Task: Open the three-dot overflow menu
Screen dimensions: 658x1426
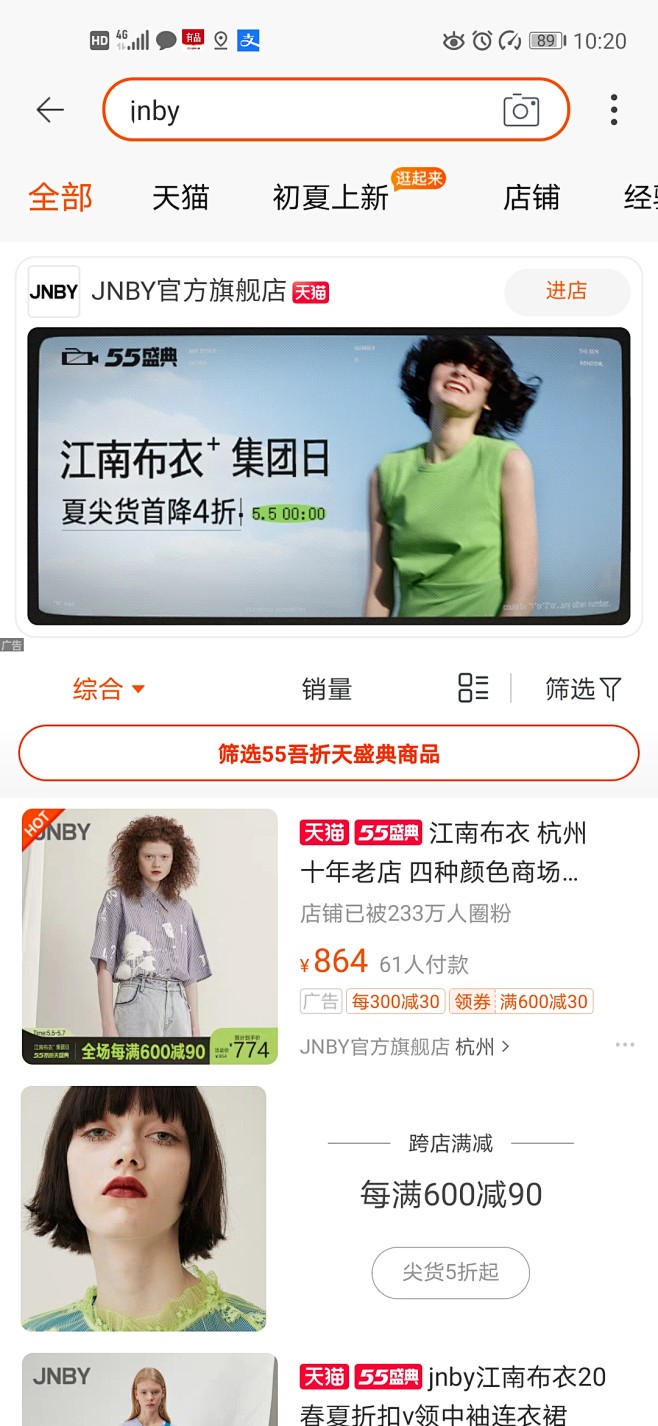Action: click(613, 110)
